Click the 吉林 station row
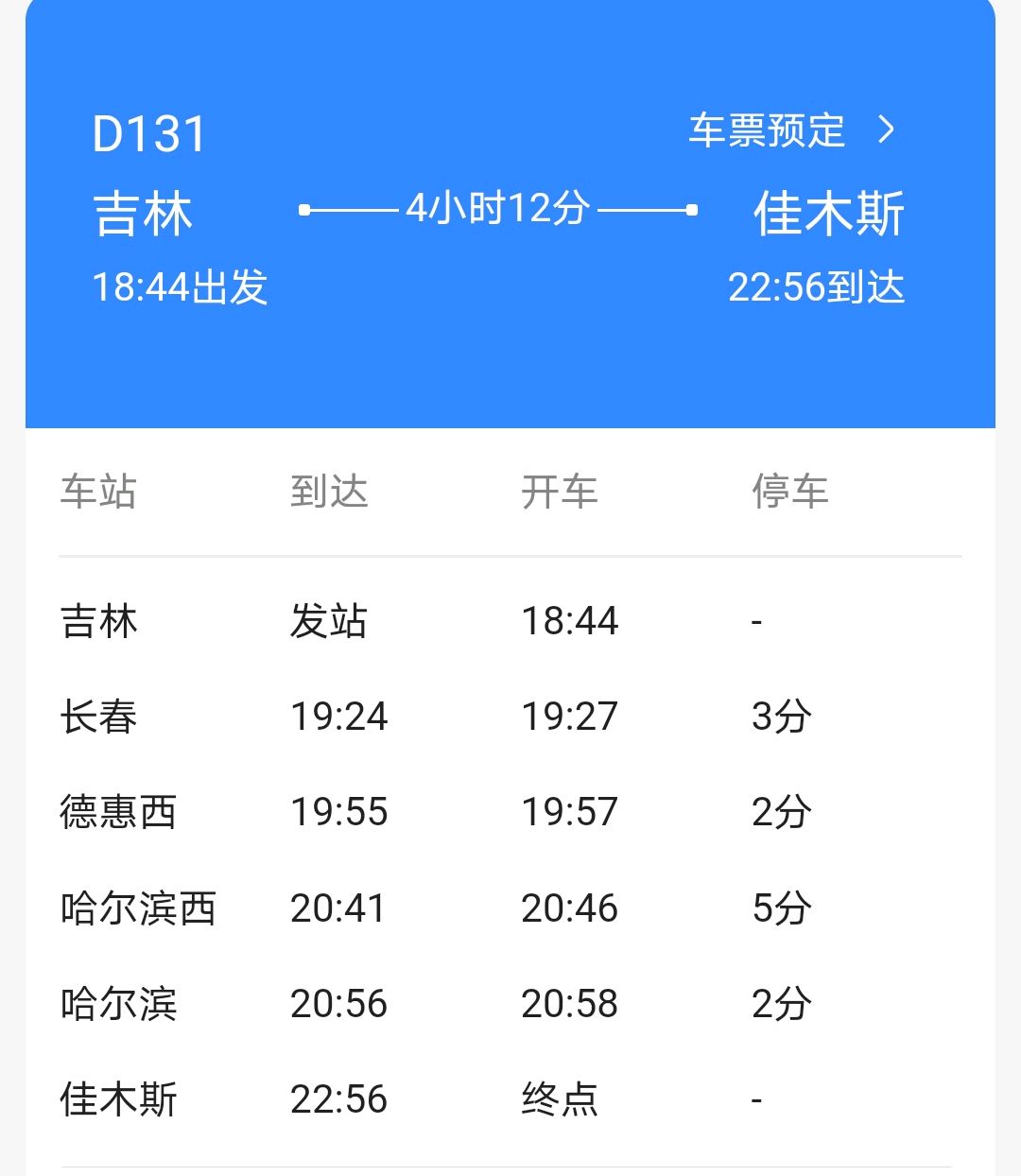 click(x=98, y=621)
